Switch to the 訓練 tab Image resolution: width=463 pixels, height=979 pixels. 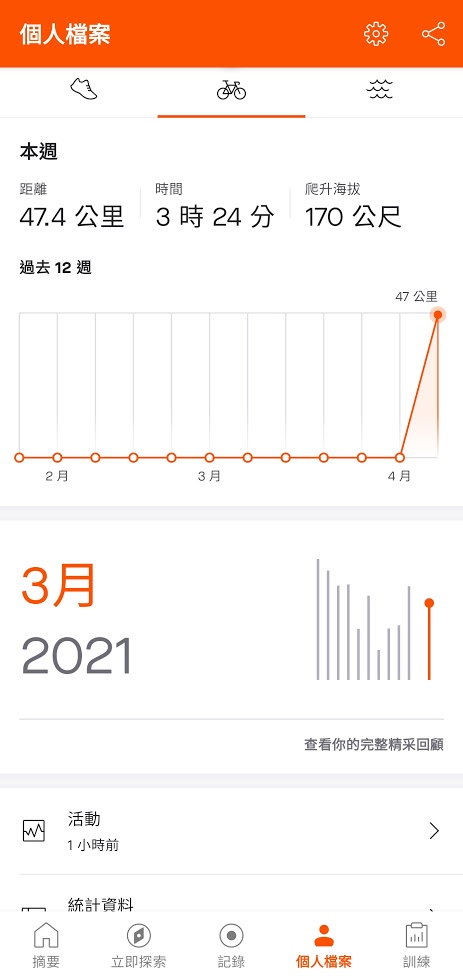coord(417,945)
